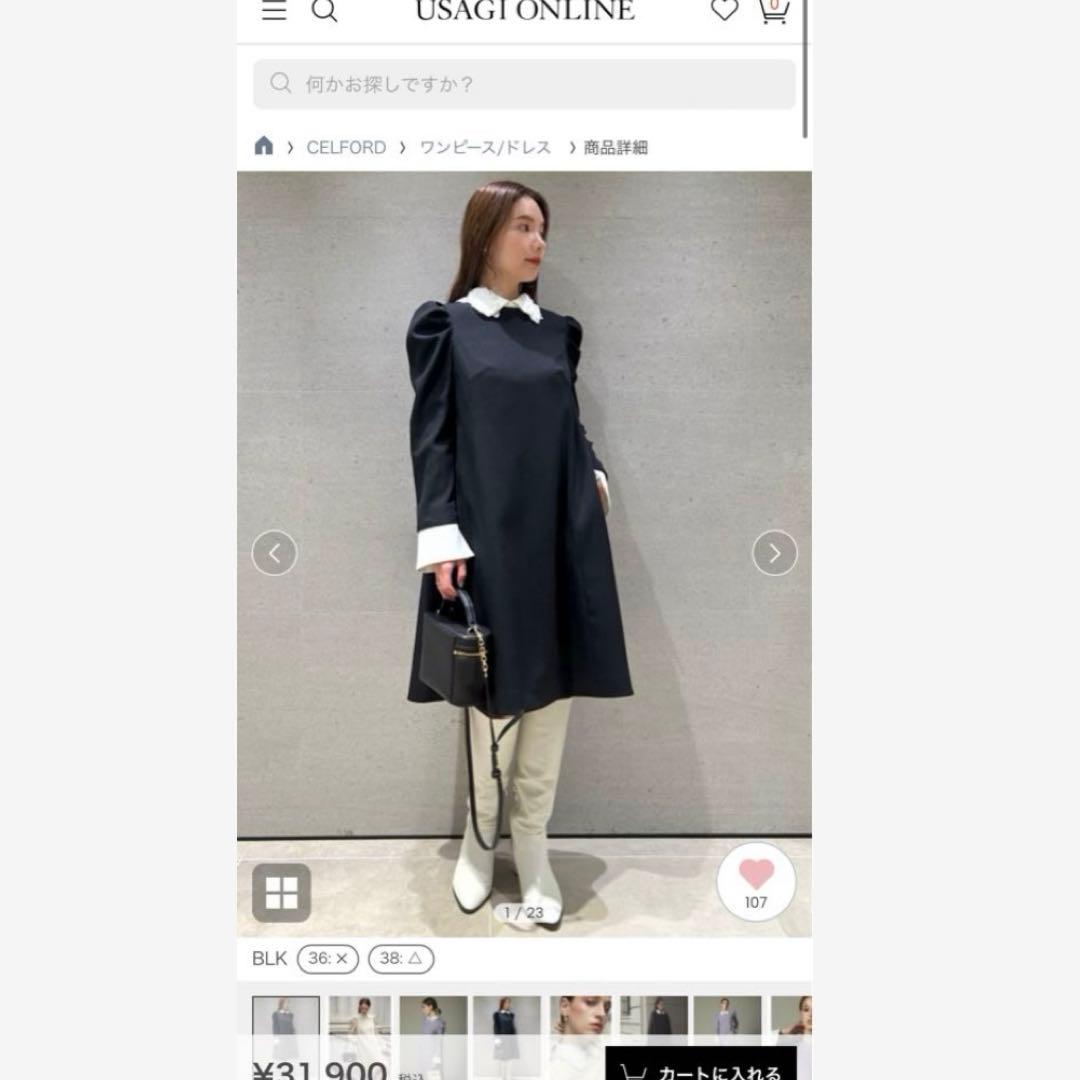
Task: Open the CELFORD breadcrumb link
Action: pyautogui.click(x=346, y=147)
